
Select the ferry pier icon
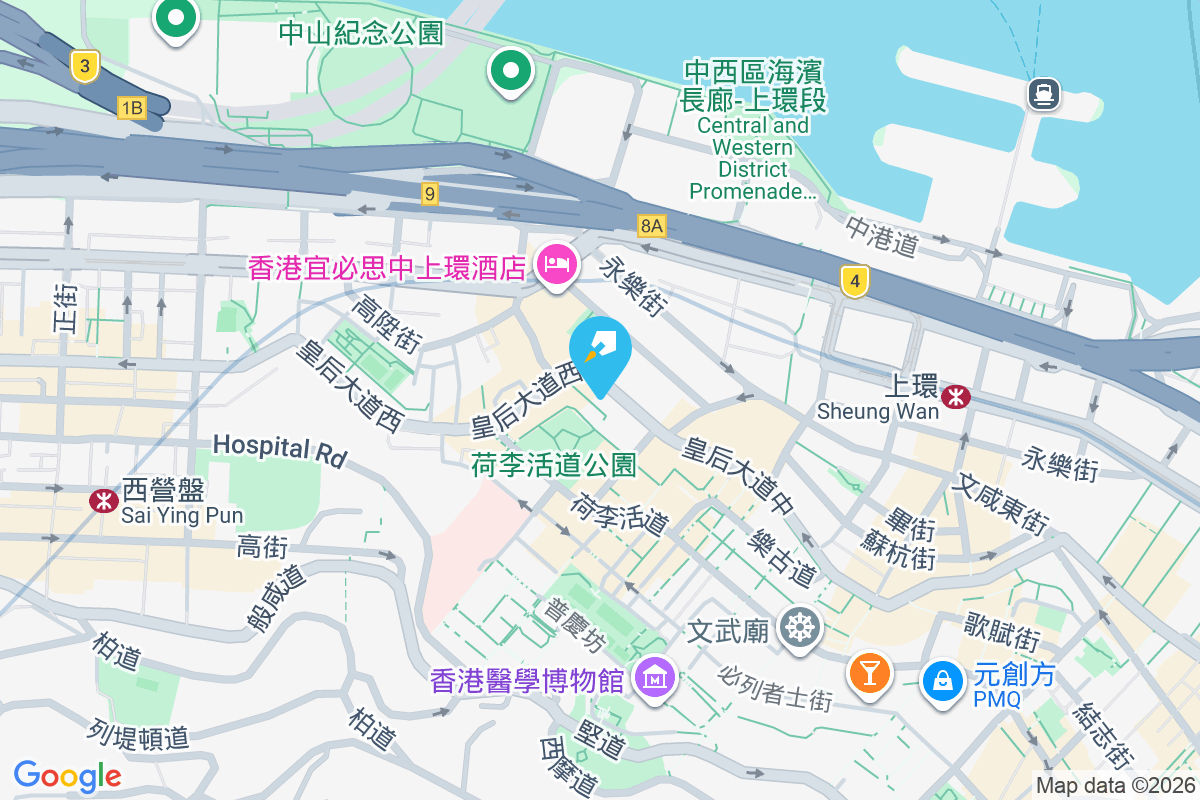(x=1044, y=94)
